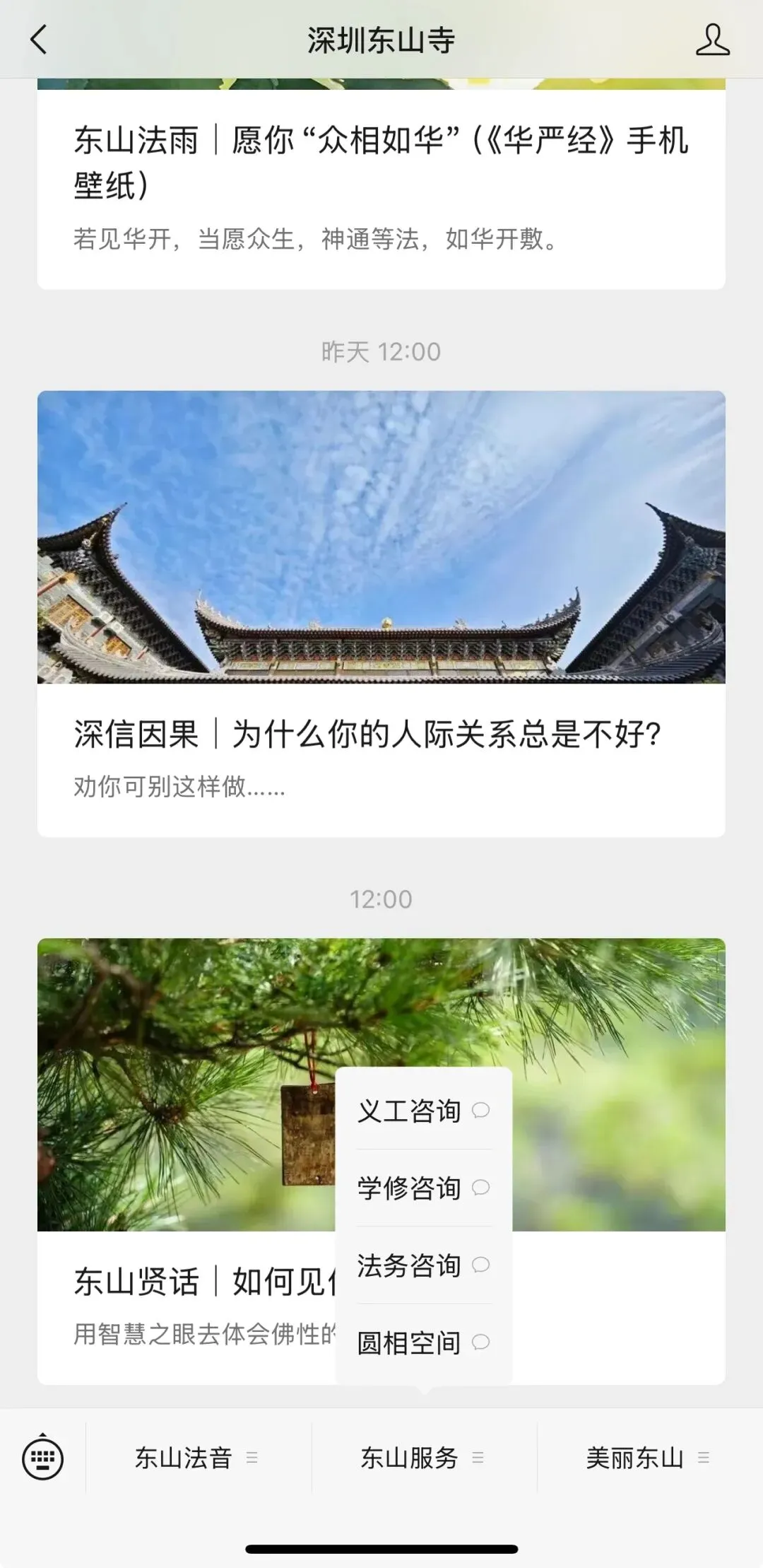Expand the 东山法音 bottom menu
763x1568 pixels.
tap(197, 1458)
